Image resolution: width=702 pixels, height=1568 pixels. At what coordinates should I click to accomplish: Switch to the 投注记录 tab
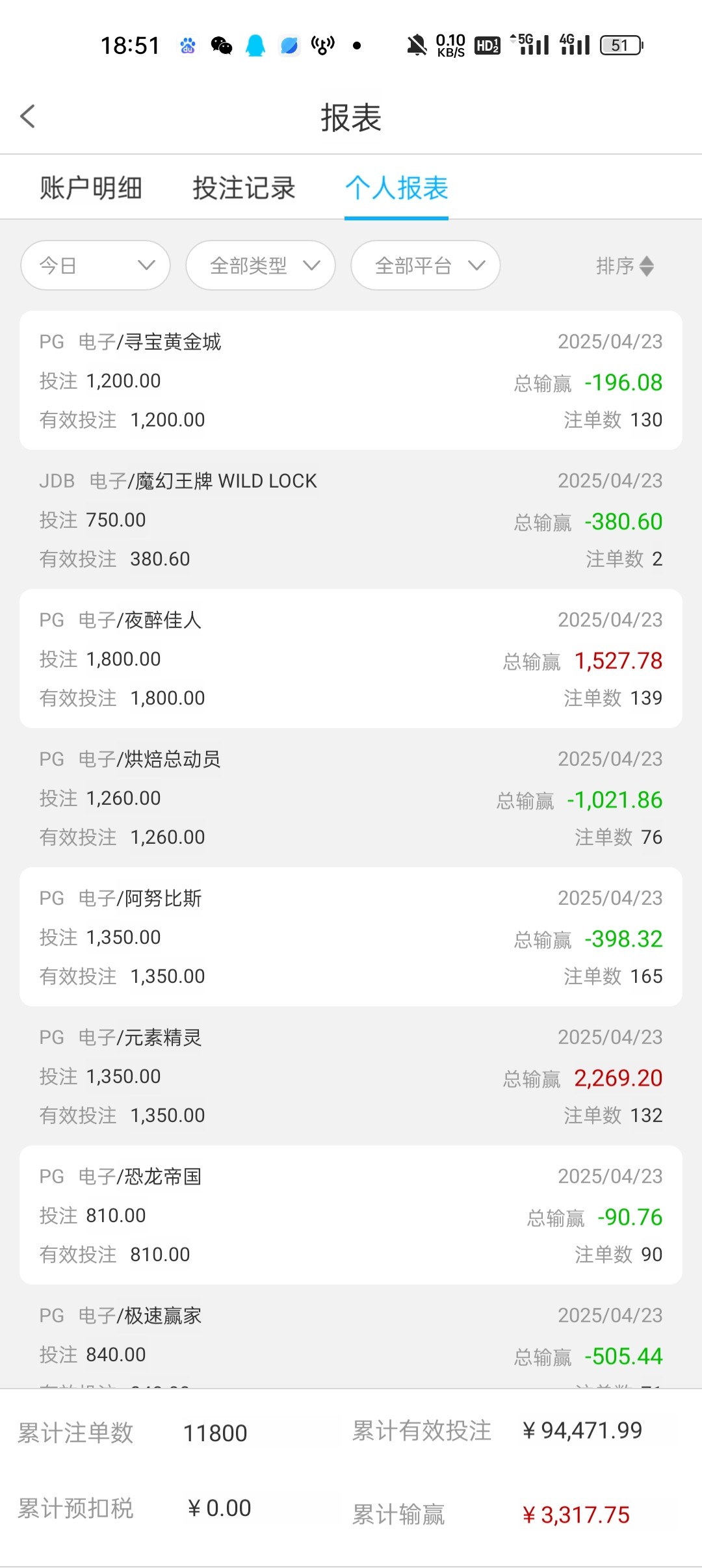244,188
